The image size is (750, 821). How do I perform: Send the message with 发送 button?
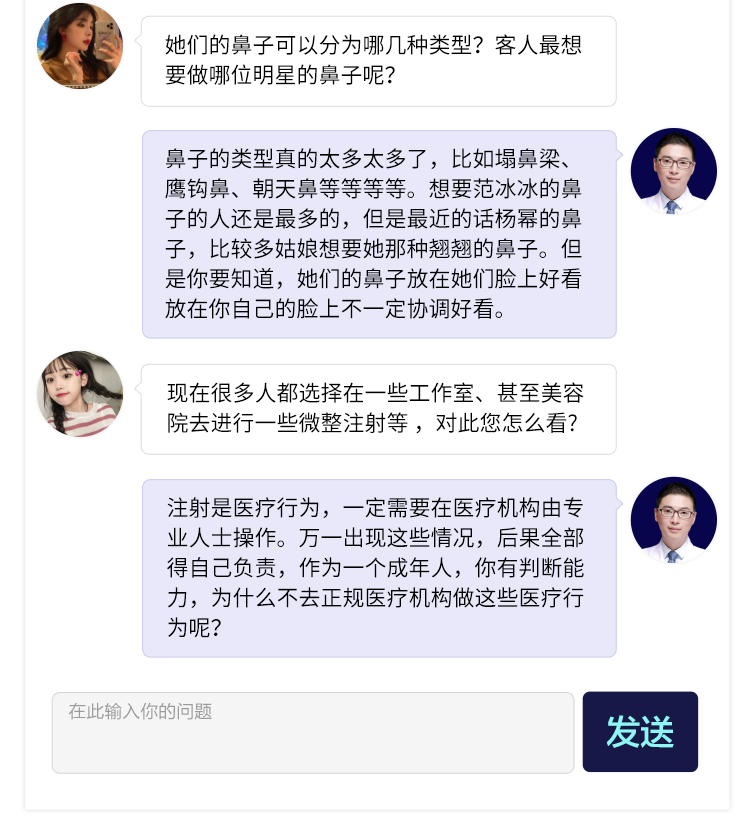640,732
